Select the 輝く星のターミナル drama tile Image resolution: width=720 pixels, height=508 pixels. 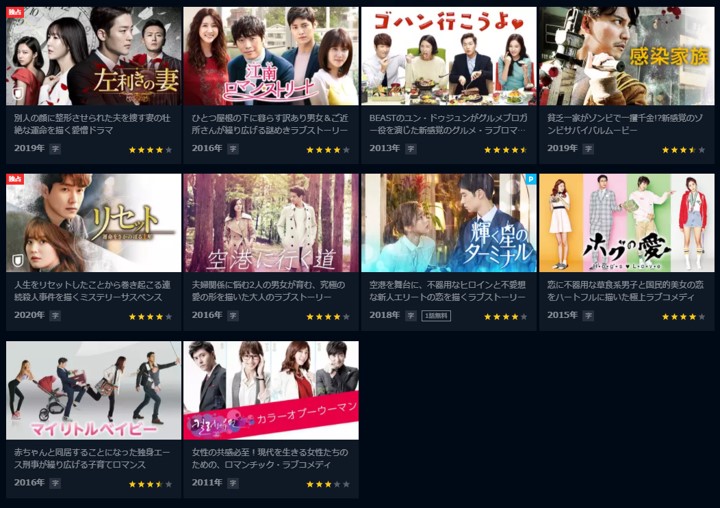(448, 224)
